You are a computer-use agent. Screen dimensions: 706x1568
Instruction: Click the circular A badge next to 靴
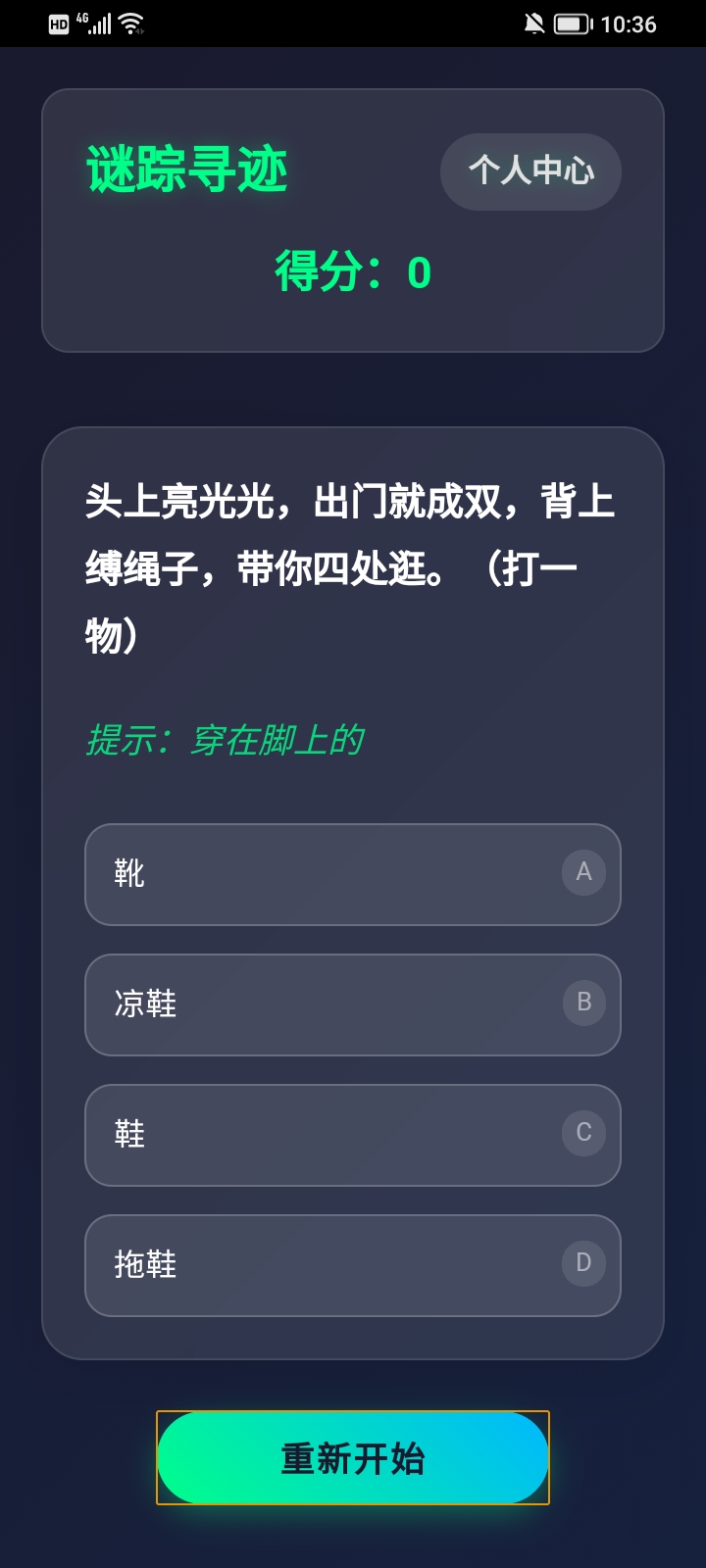point(583,872)
